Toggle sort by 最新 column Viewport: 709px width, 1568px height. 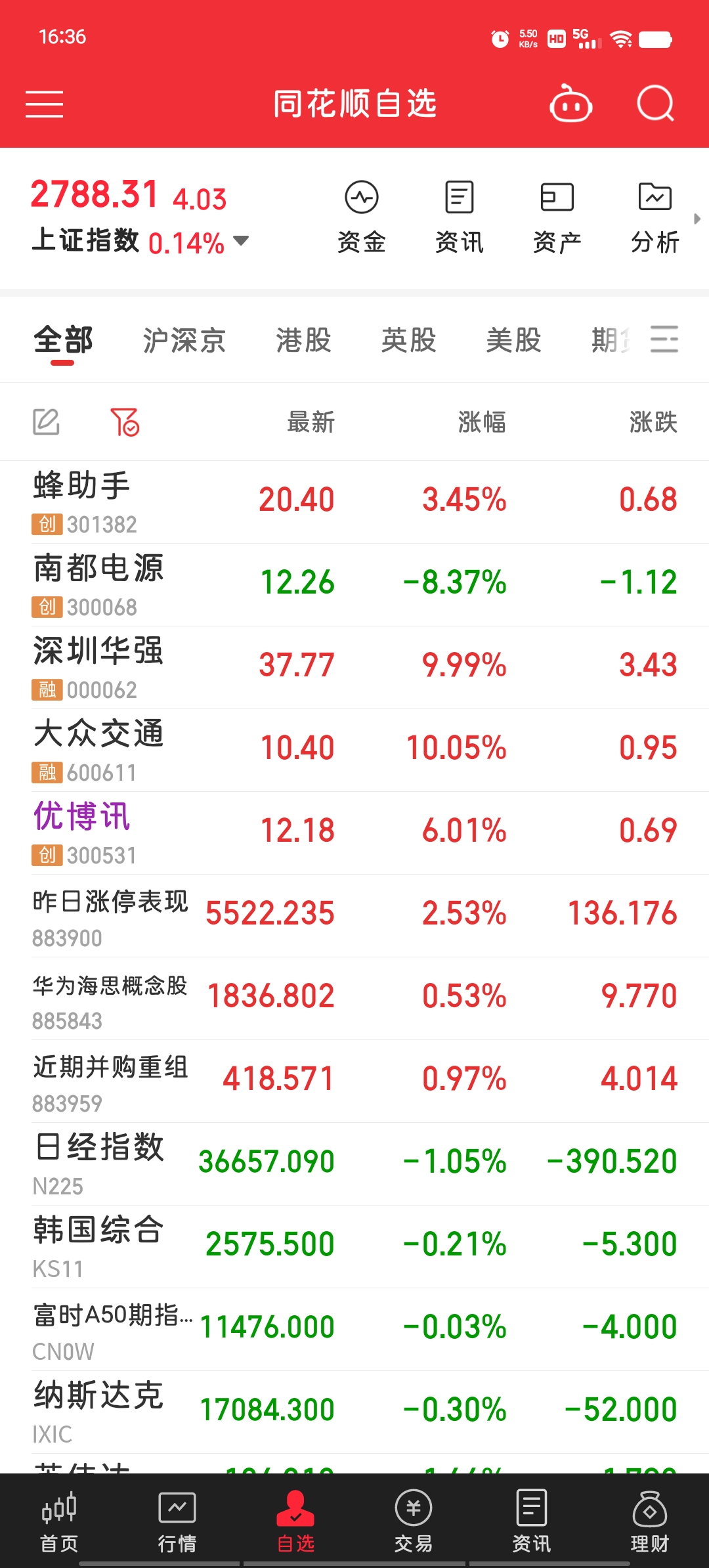[310, 422]
